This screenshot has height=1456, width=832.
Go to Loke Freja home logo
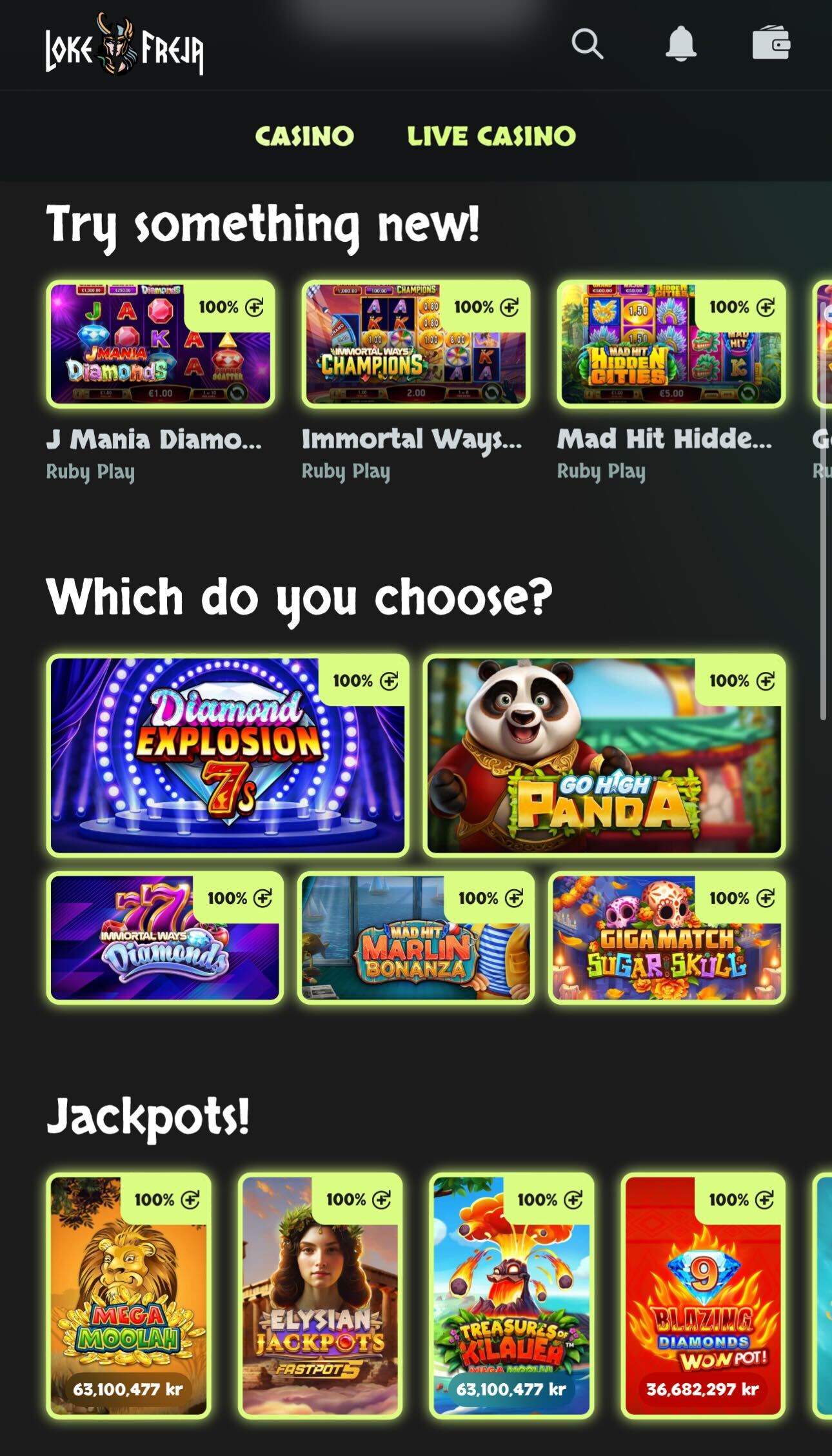coord(124,45)
